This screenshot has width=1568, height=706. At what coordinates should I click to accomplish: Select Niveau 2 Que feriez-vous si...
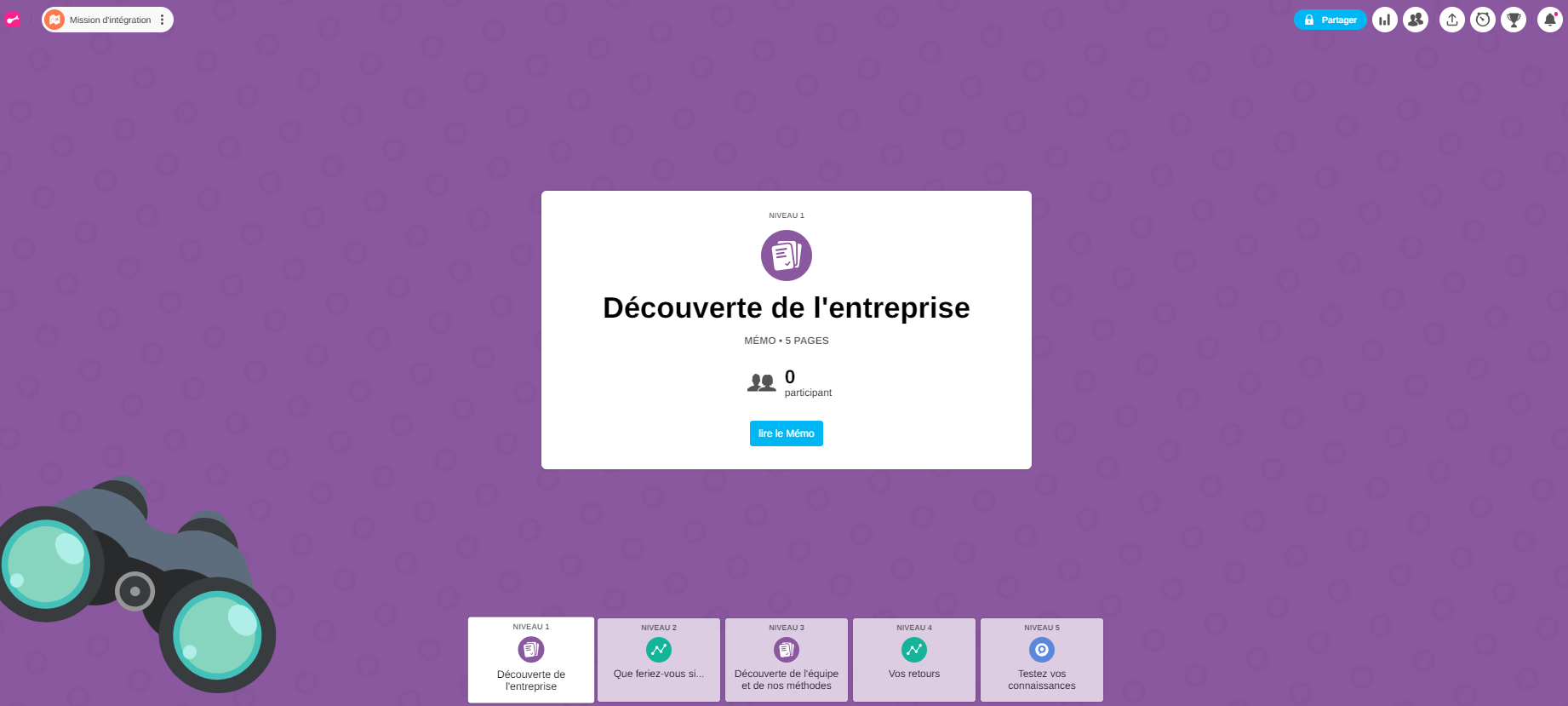(659, 660)
